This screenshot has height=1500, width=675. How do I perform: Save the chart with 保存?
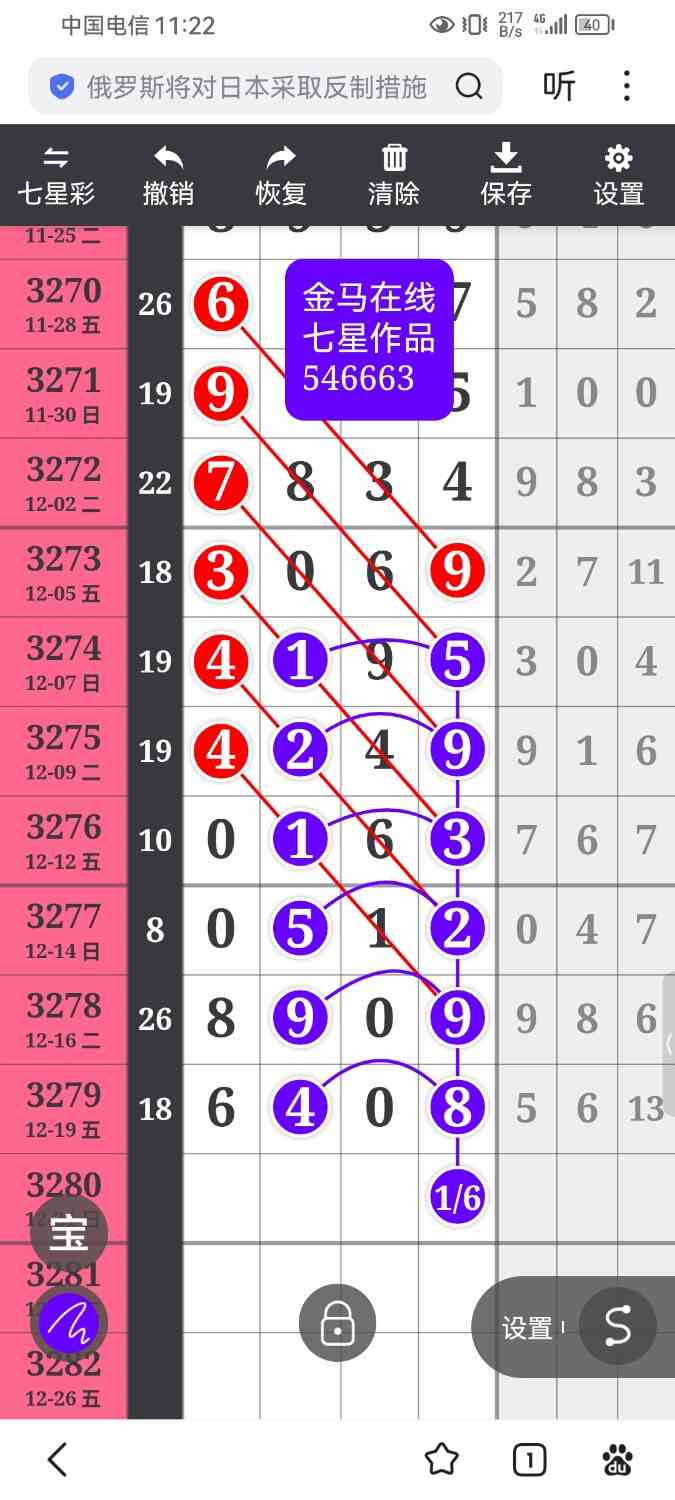pyautogui.click(x=506, y=175)
